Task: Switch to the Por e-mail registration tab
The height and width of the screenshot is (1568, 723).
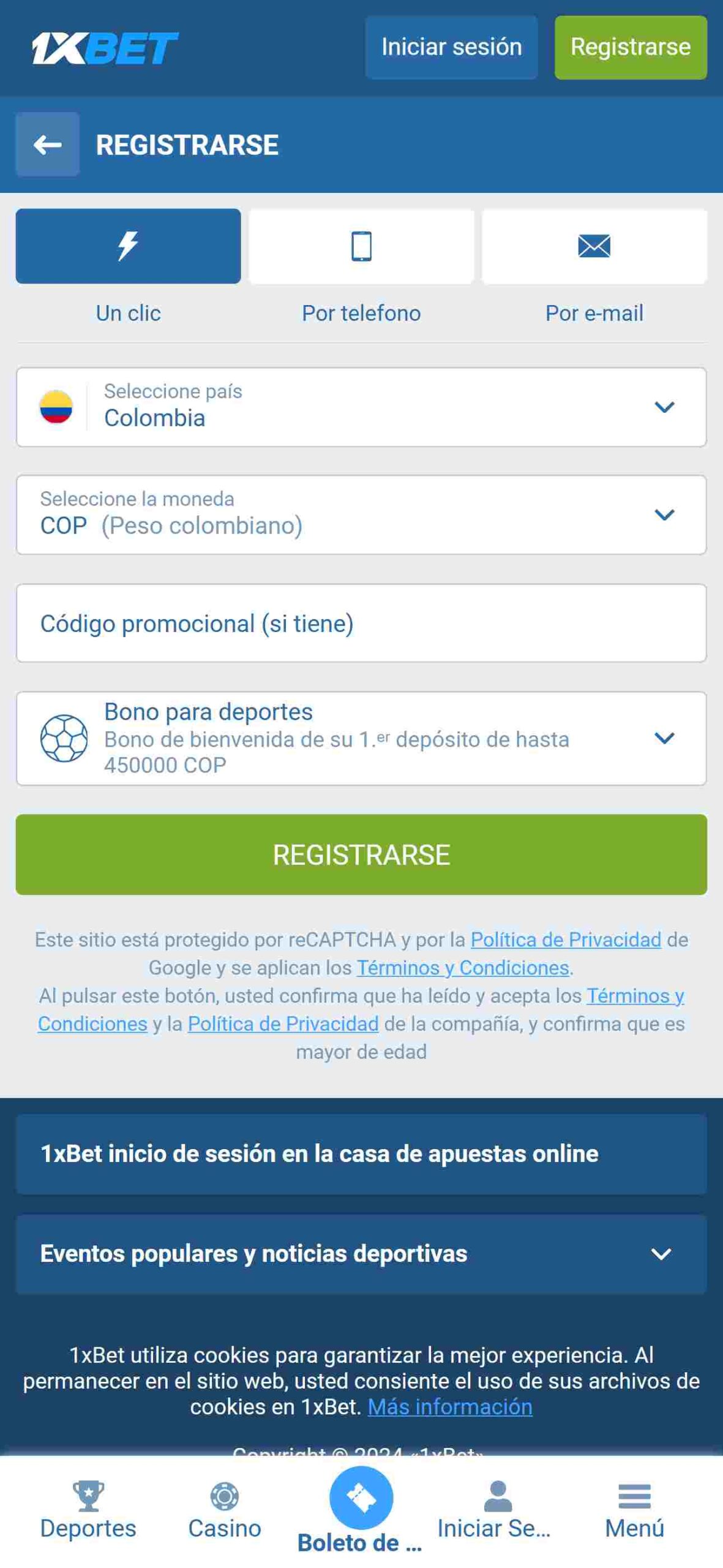Action: [x=594, y=246]
